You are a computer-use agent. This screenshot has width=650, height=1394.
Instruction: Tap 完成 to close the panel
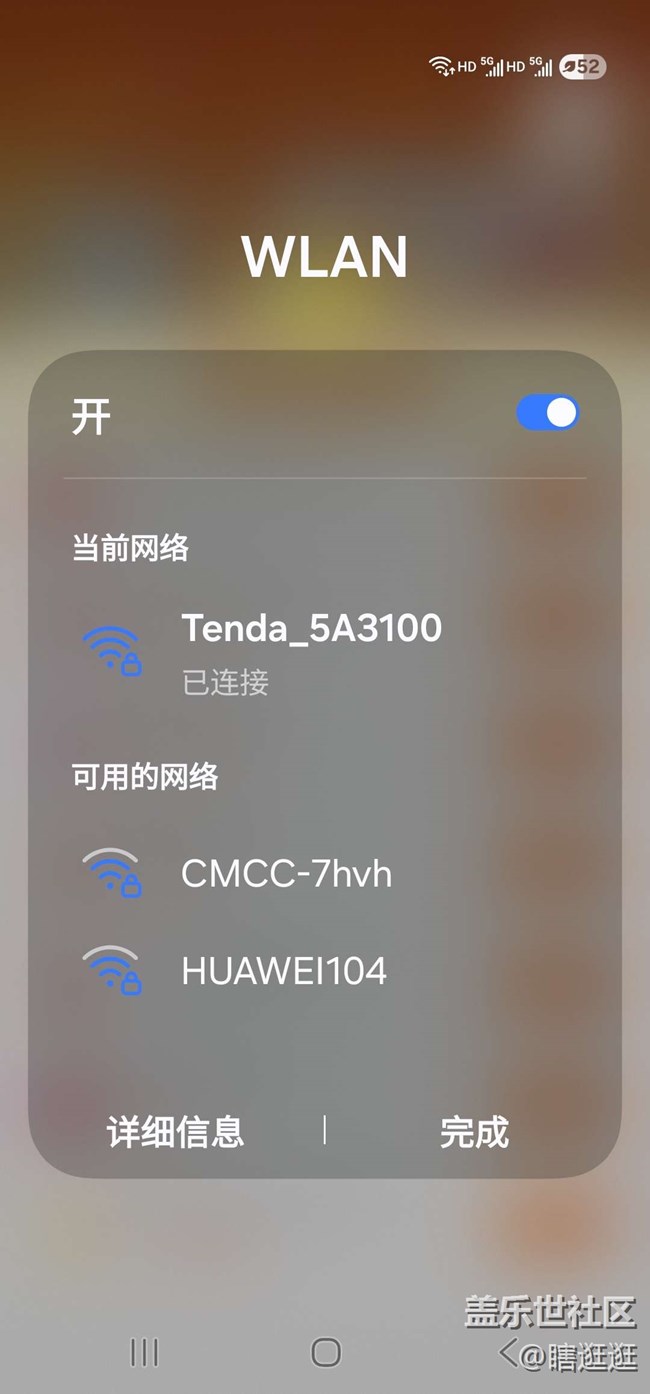click(474, 1132)
